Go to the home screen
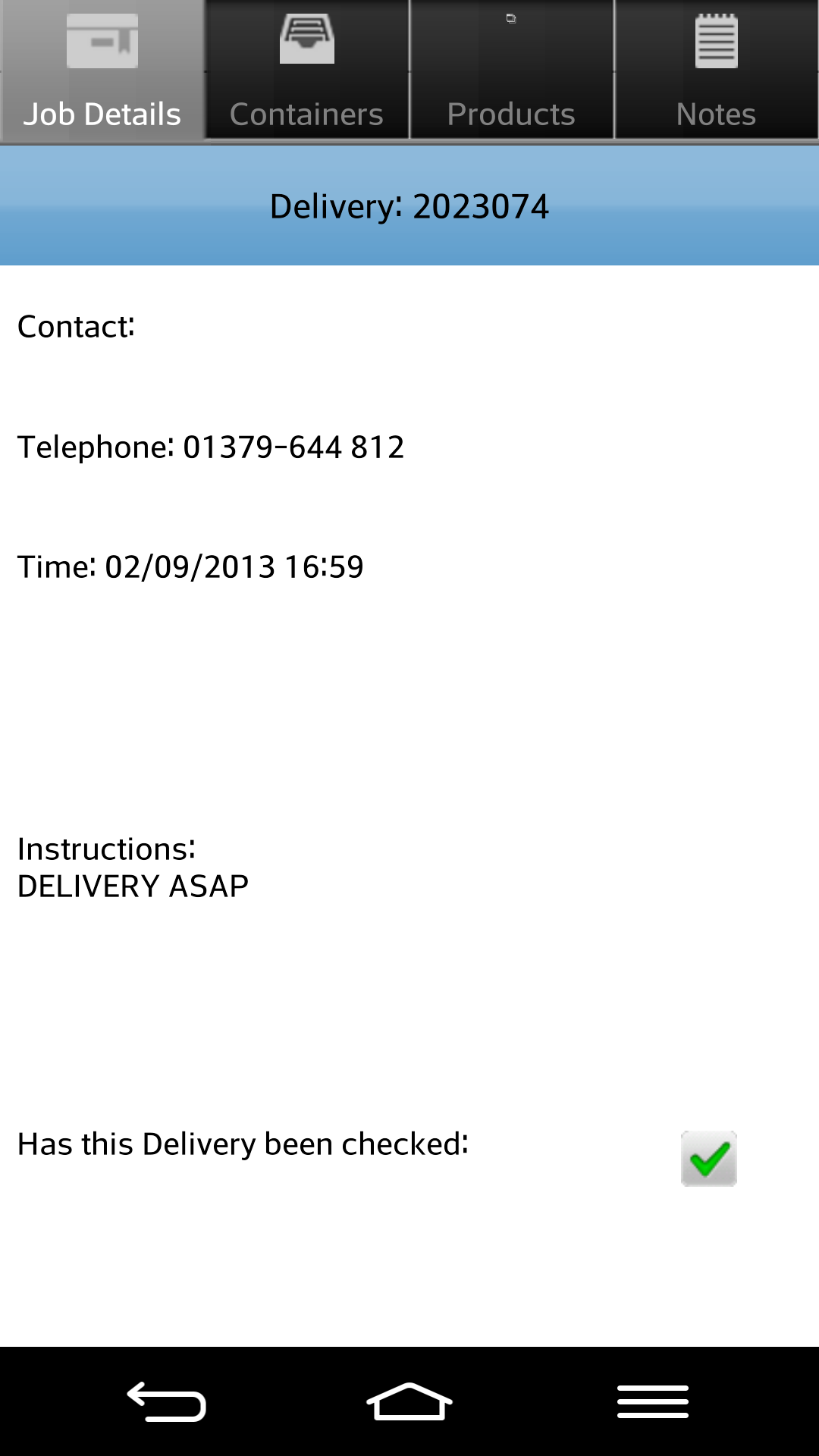819x1456 pixels. [x=409, y=1401]
